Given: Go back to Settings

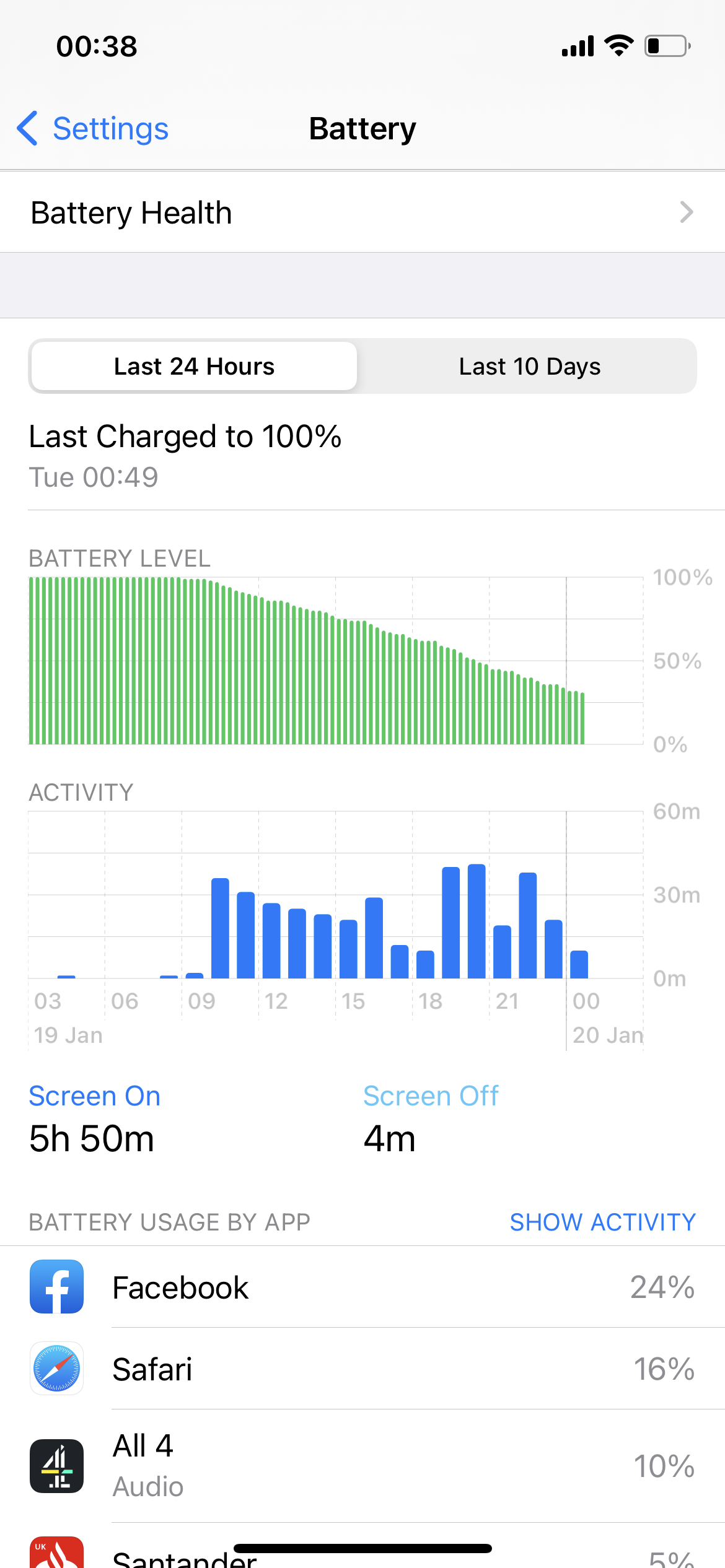Looking at the screenshot, I should (x=93, y=129).
